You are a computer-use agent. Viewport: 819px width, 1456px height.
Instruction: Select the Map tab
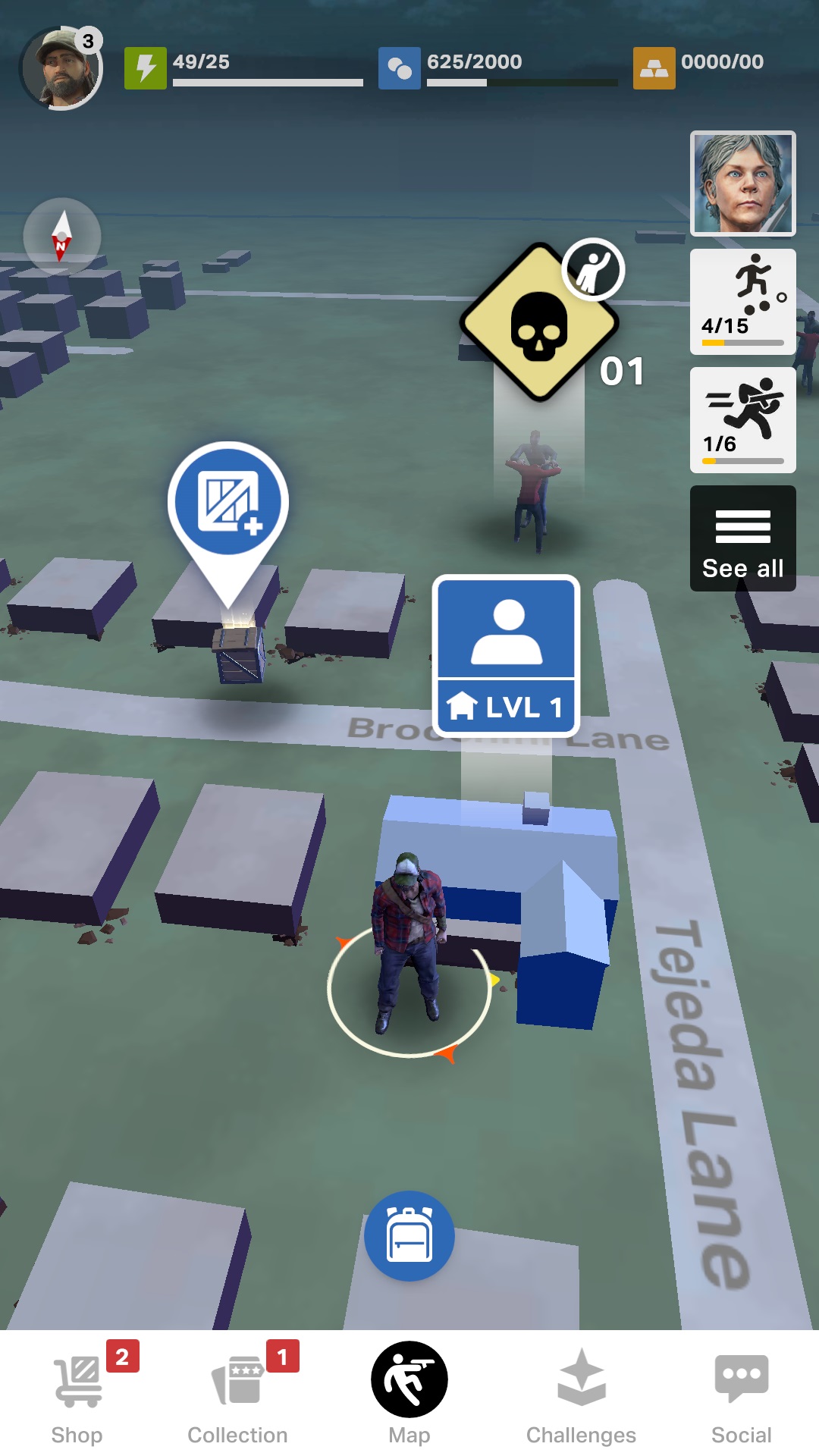(409, 1392)
